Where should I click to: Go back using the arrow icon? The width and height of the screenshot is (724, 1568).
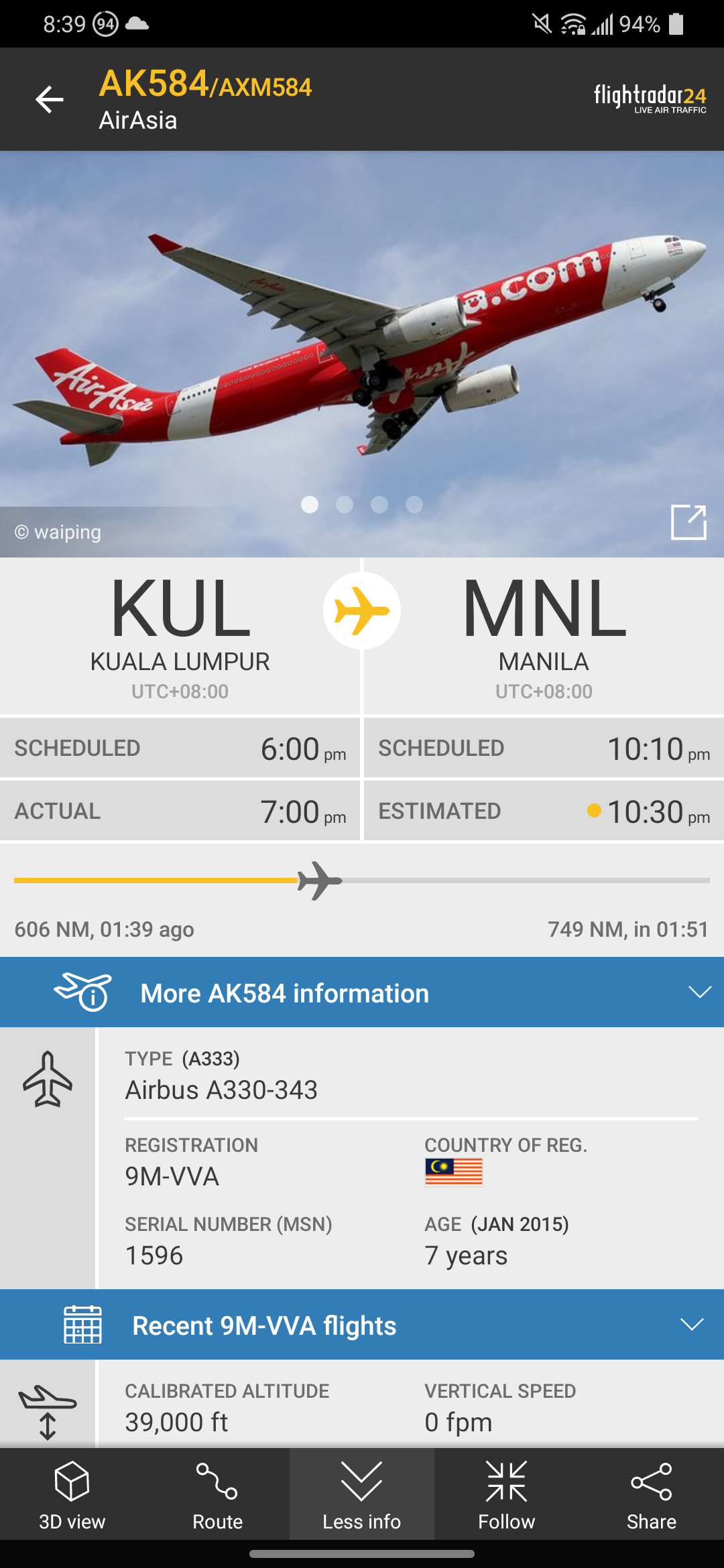tap(50, 100)
